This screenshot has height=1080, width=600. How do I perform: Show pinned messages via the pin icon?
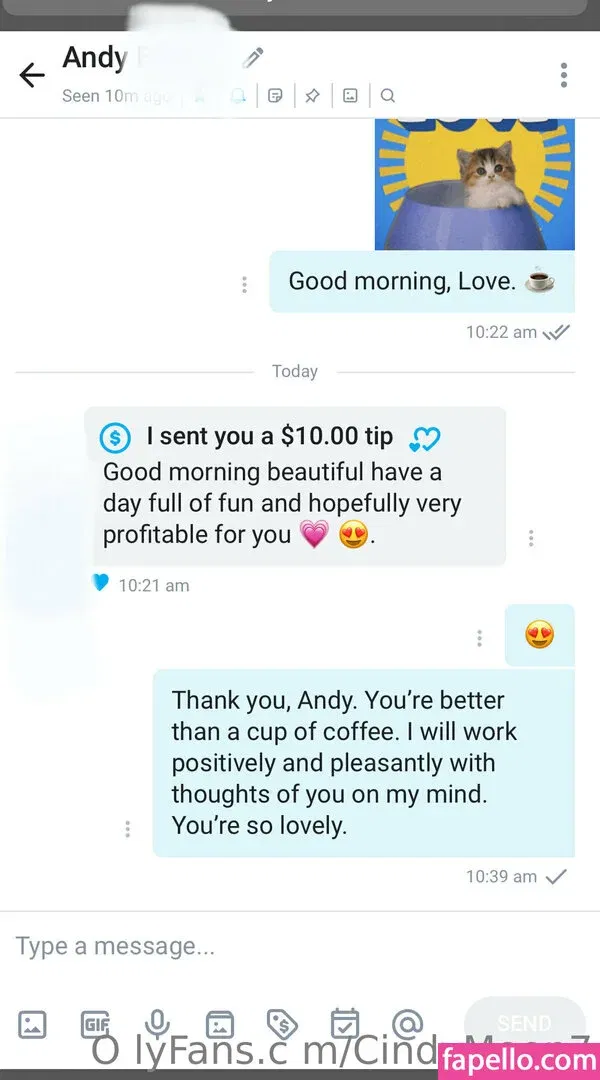coord(312,96)
